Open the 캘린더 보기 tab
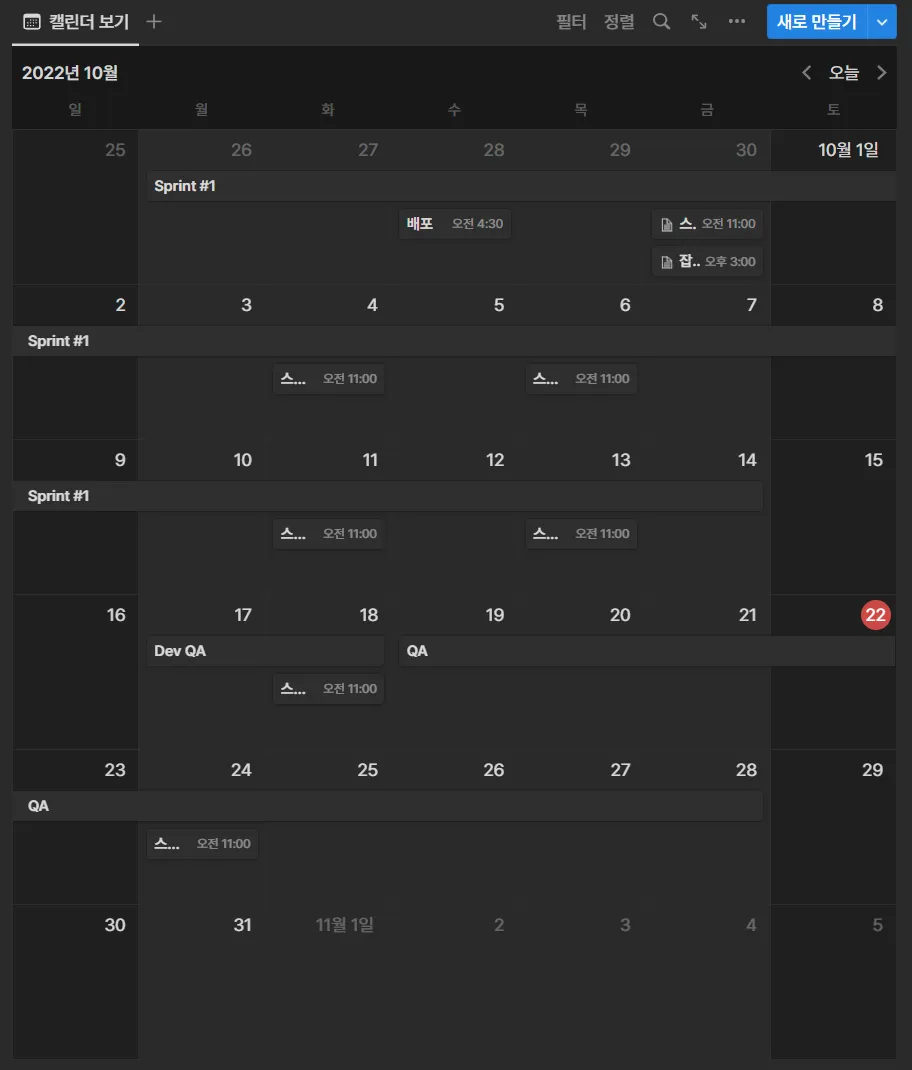Image resolution: width=912 pixels, height=1070 pixels. (74, 22)
